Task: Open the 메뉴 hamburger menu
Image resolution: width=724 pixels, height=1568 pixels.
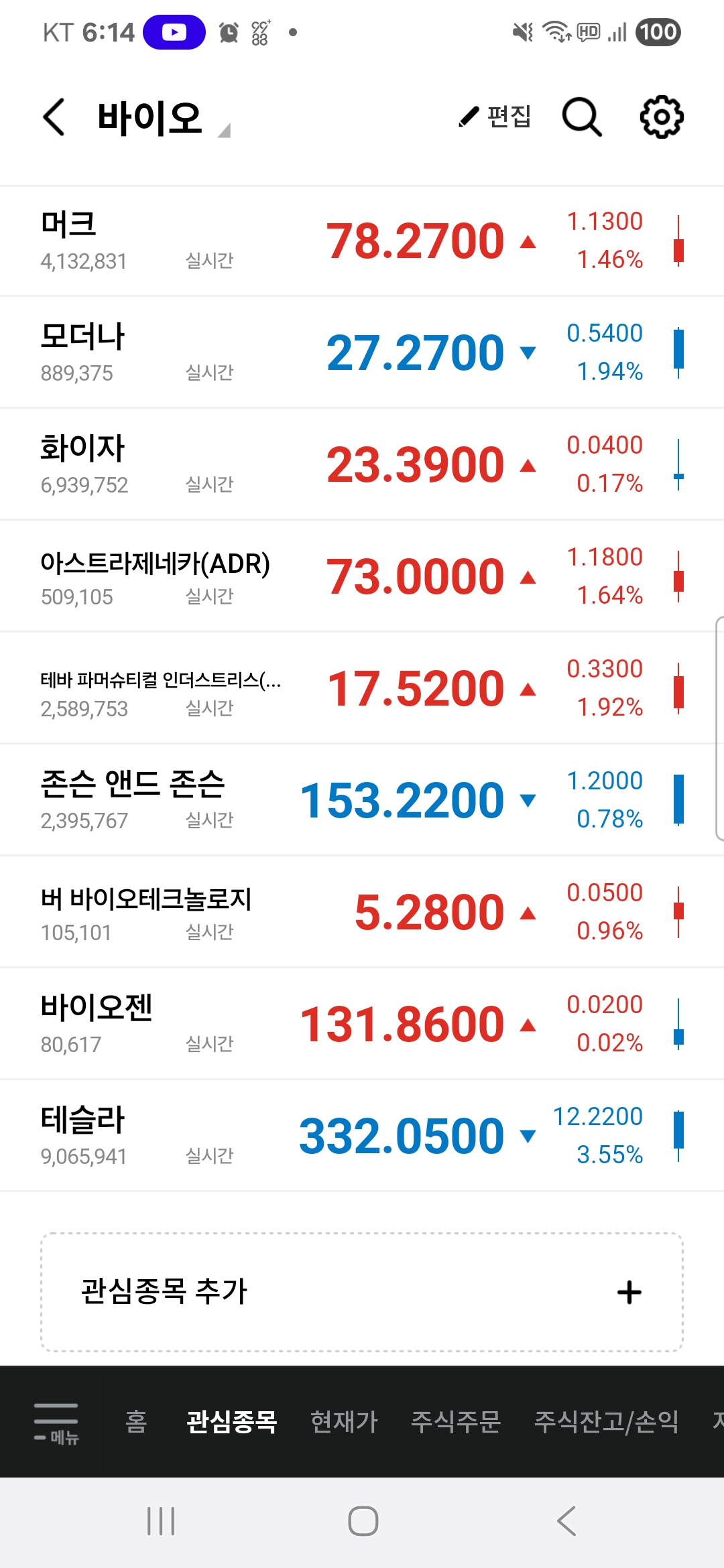Action: tap(56, 1422)
